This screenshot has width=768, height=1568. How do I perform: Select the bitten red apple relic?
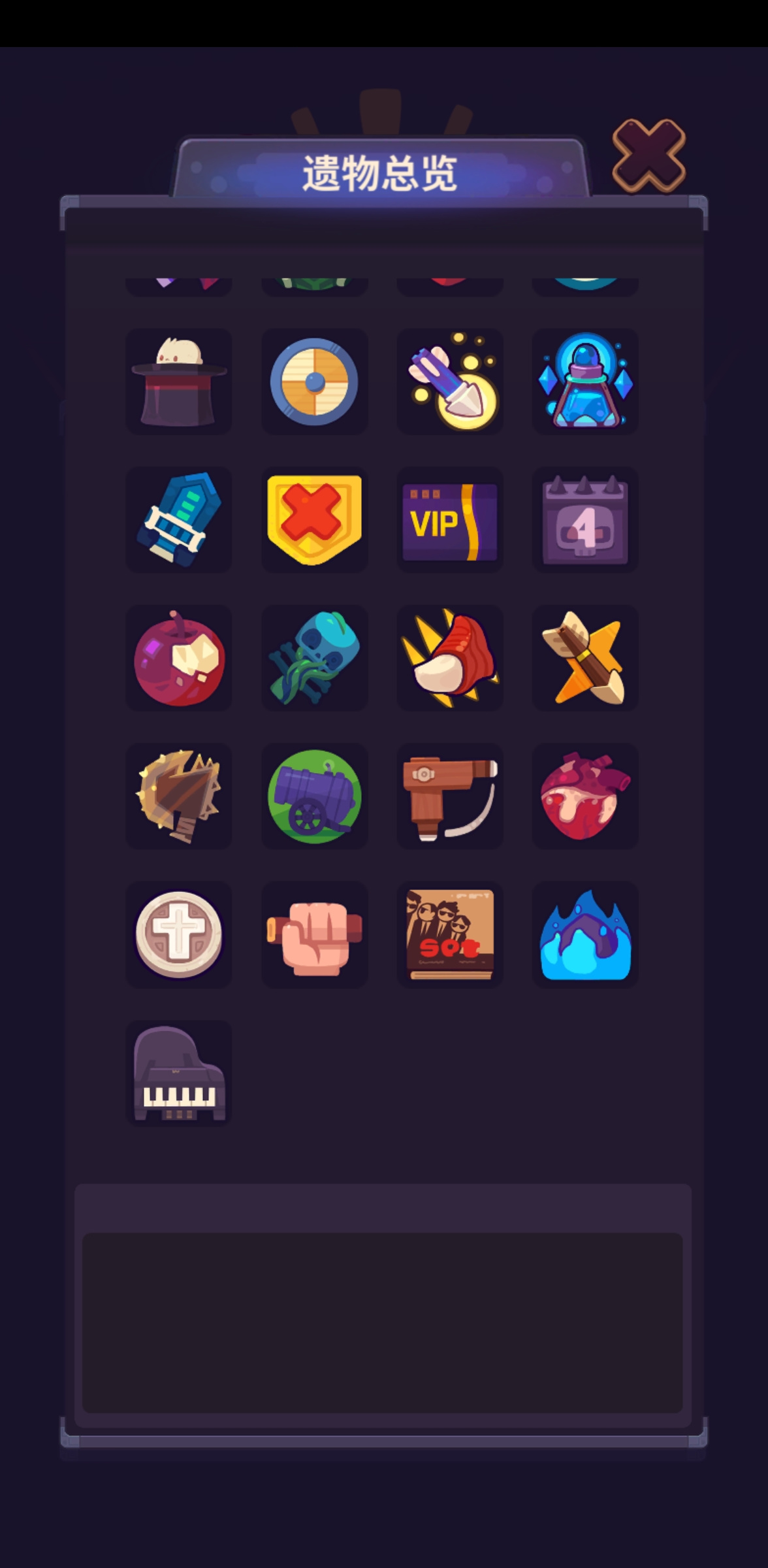coord(179,658)
